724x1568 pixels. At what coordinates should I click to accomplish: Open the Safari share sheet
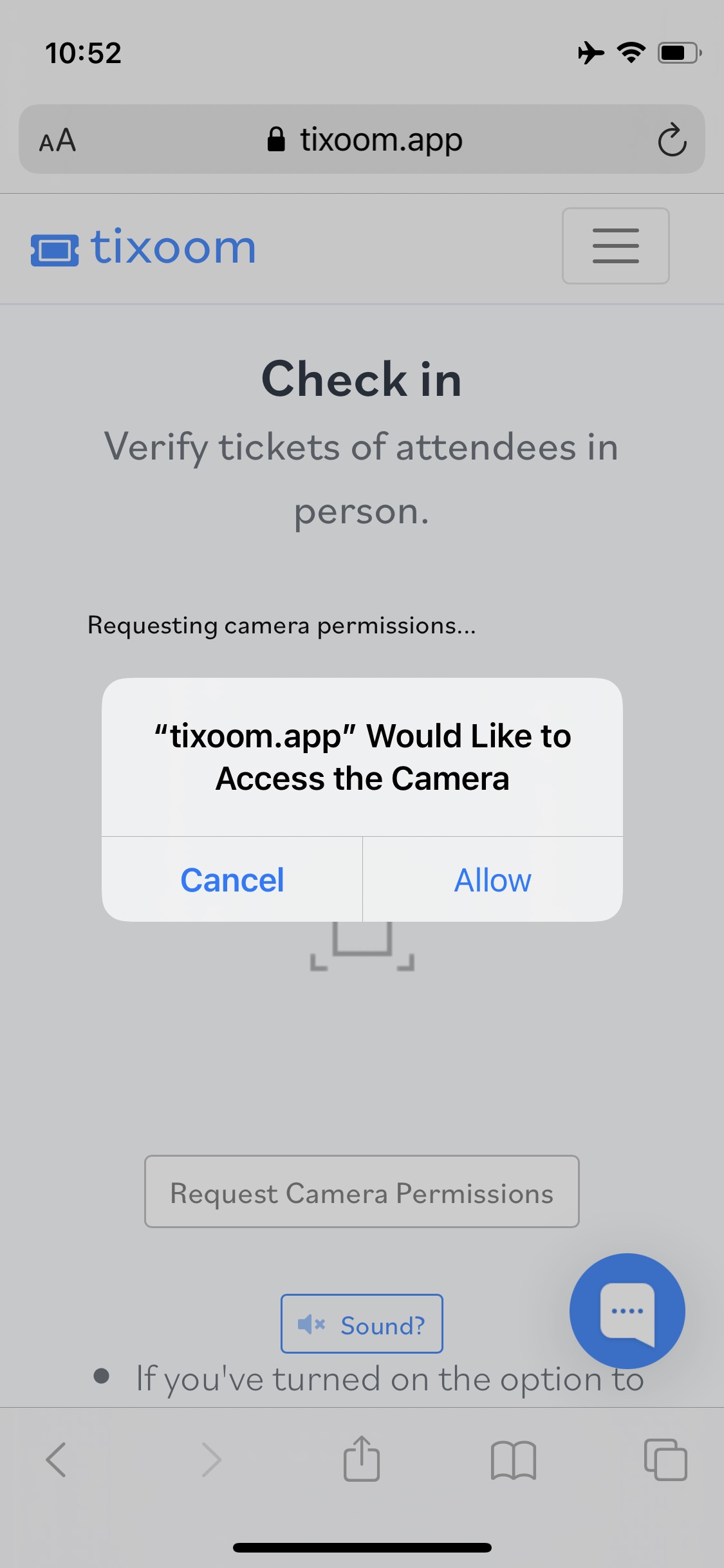tap(361, 1459)
